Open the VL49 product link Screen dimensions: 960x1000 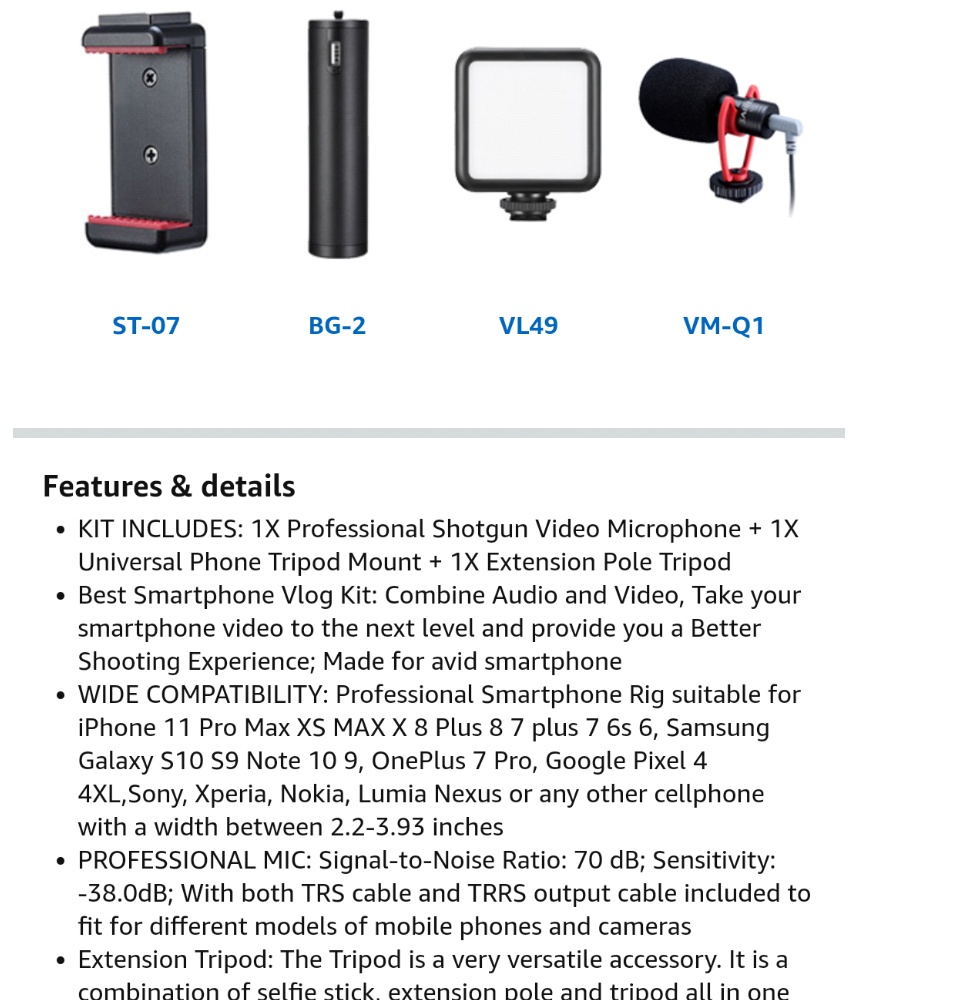(528, 326)
